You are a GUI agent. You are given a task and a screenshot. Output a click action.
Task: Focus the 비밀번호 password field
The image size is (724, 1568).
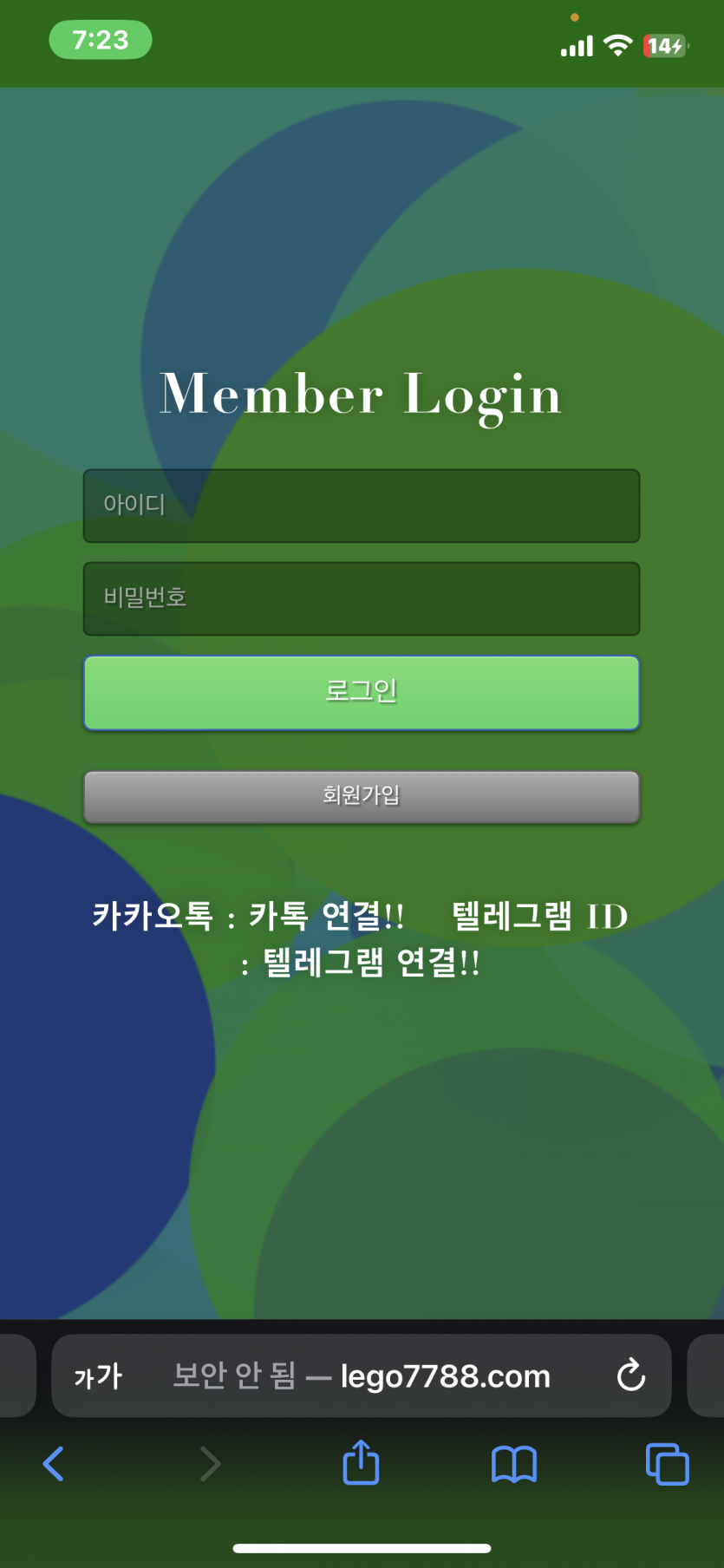click(362, 598)
